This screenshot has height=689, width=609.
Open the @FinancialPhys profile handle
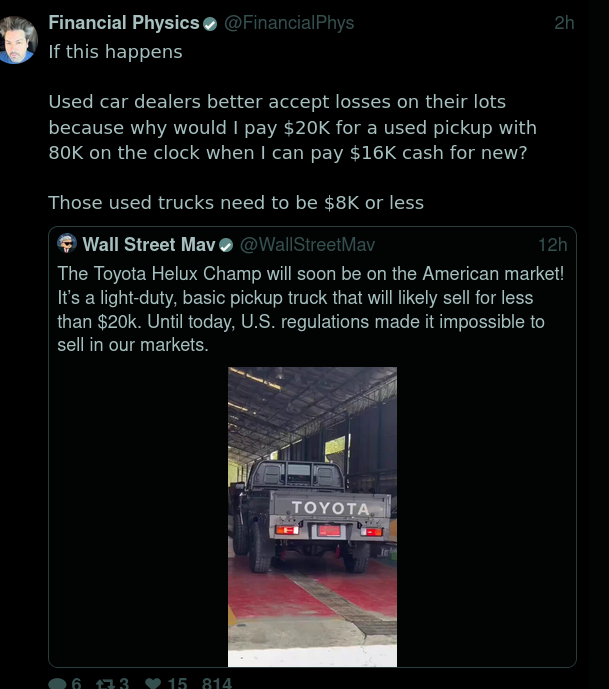coord(289,23)
